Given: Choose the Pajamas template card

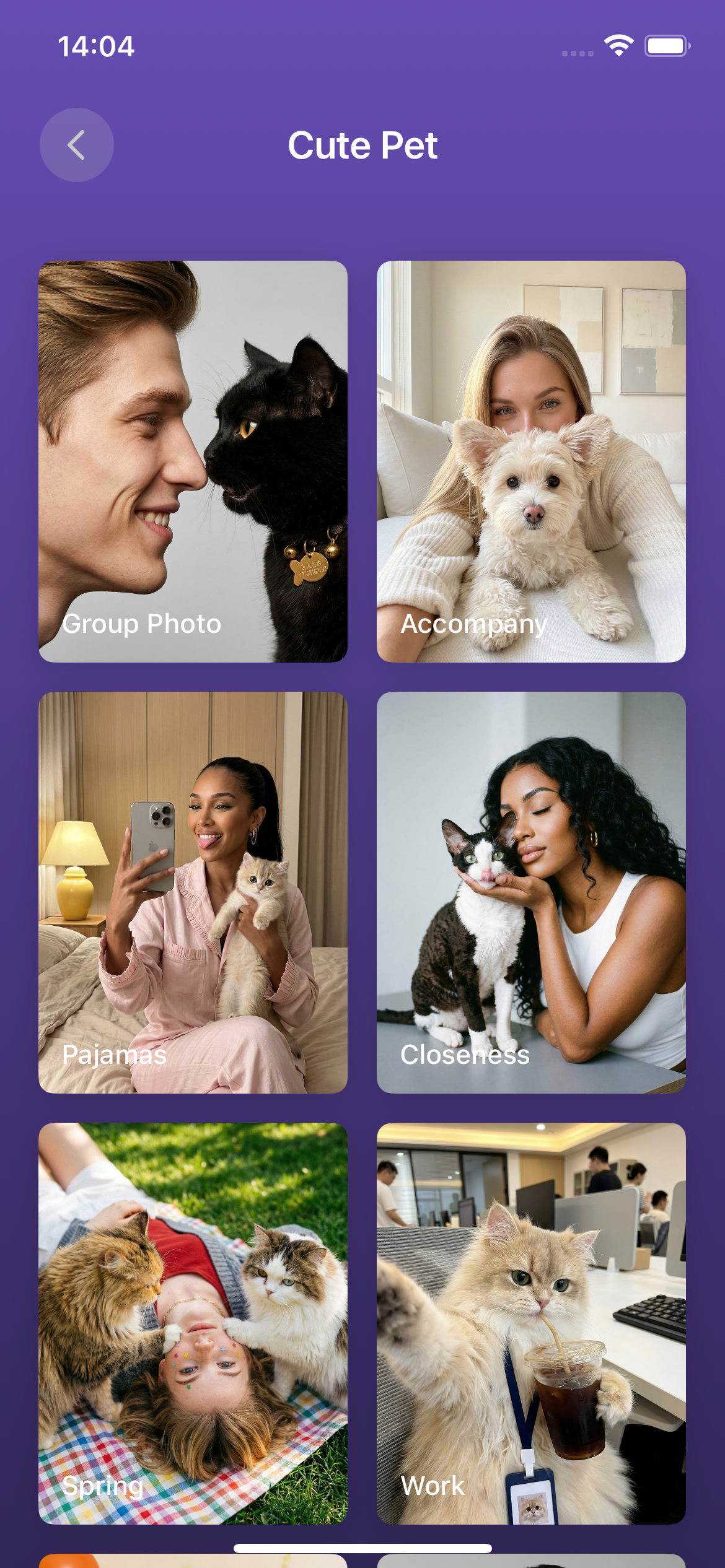Looking at the screenshot, I should pos(193,892).
